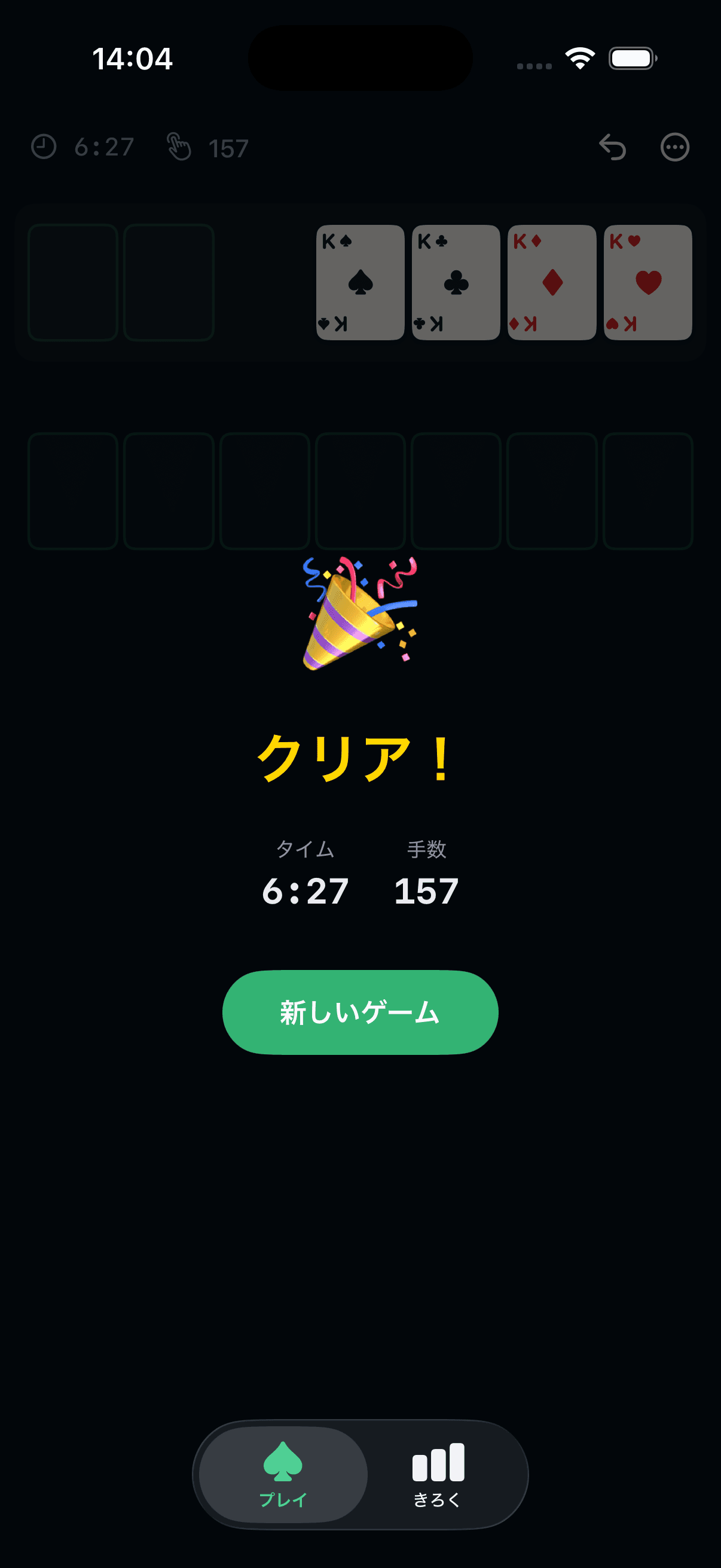
Task: Tap the leftmost empty free cell slot
Action: (x=72, y=283)
